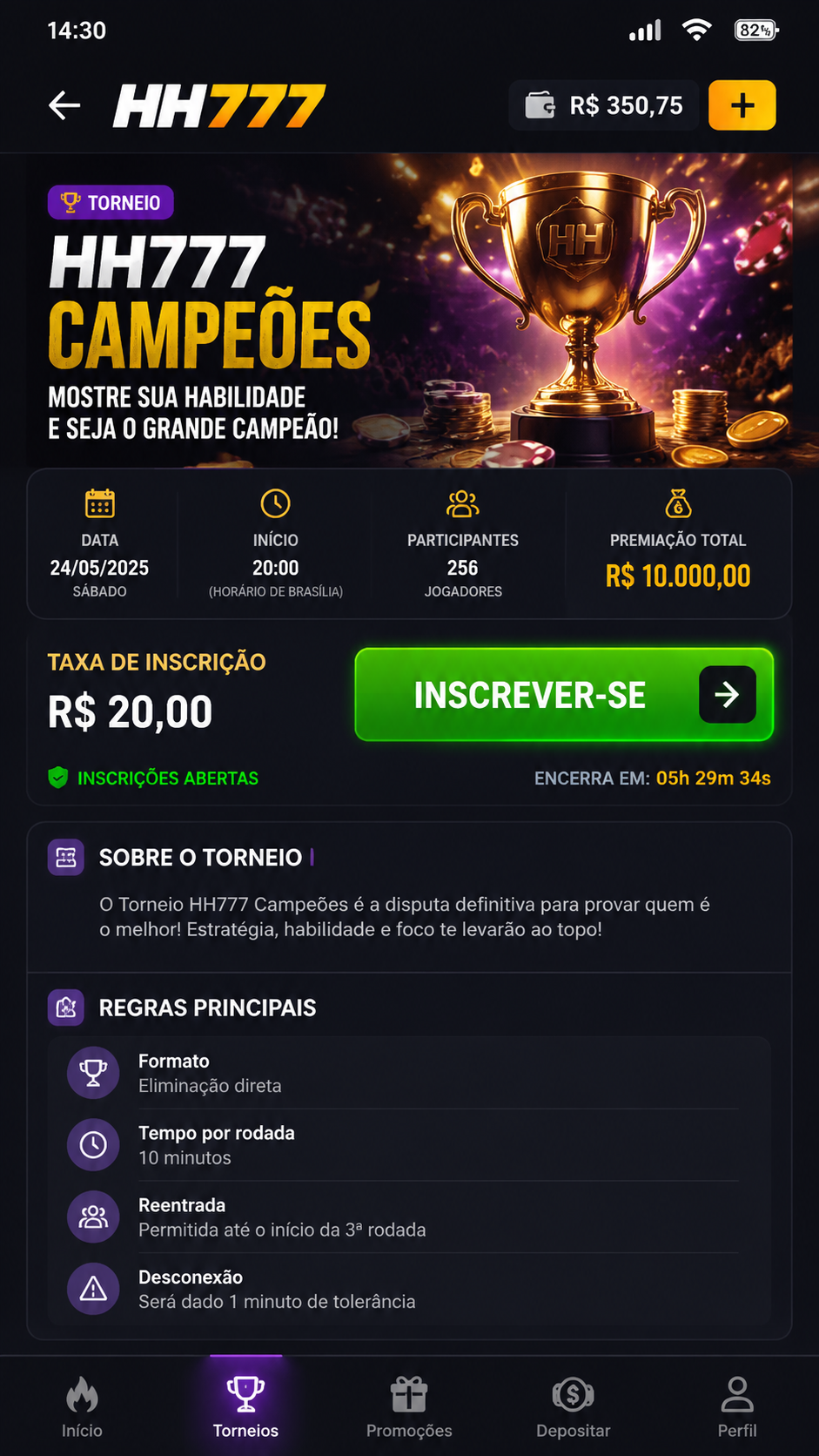Add funds with the plus button
This screenshot has height=1456, width=819.
tap(742, 105)
